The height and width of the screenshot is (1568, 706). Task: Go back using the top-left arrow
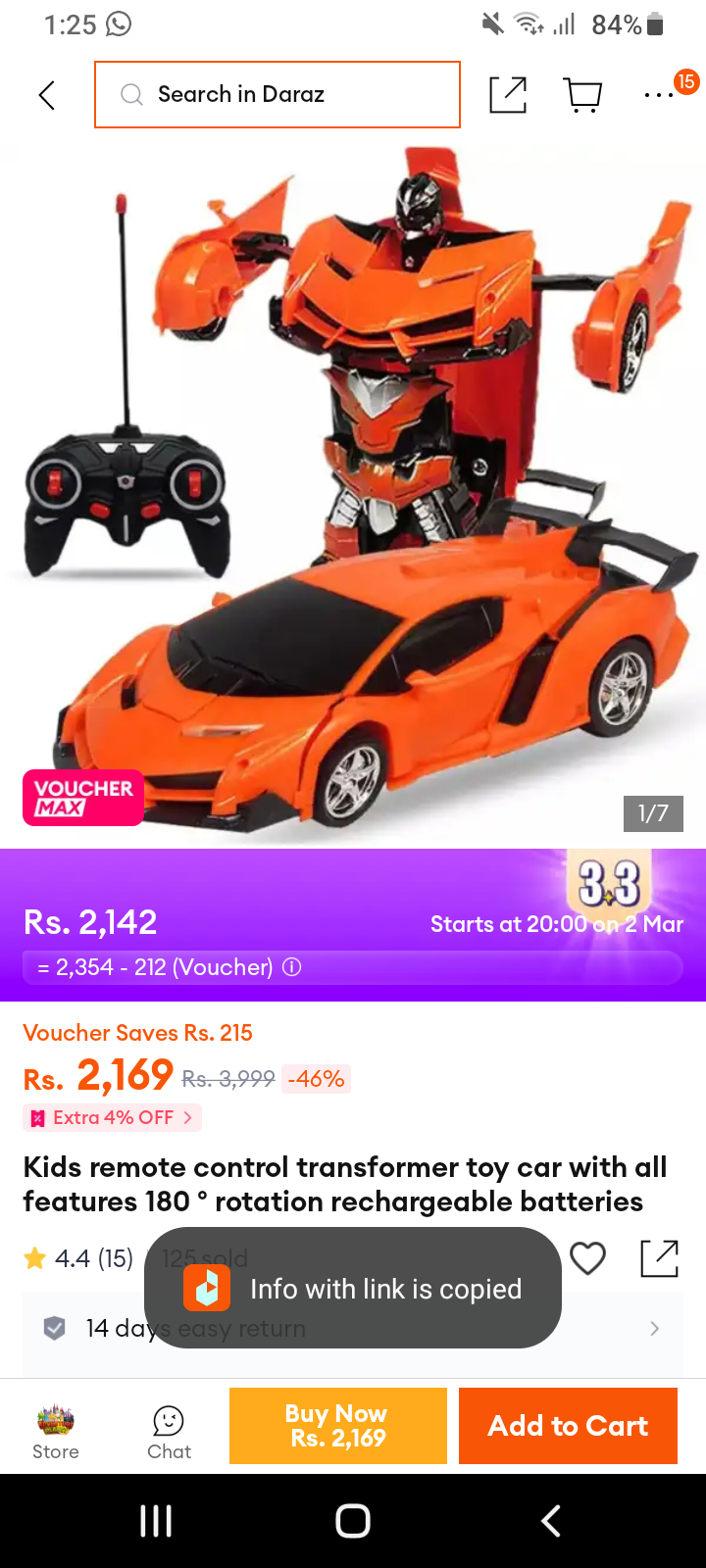46,95
